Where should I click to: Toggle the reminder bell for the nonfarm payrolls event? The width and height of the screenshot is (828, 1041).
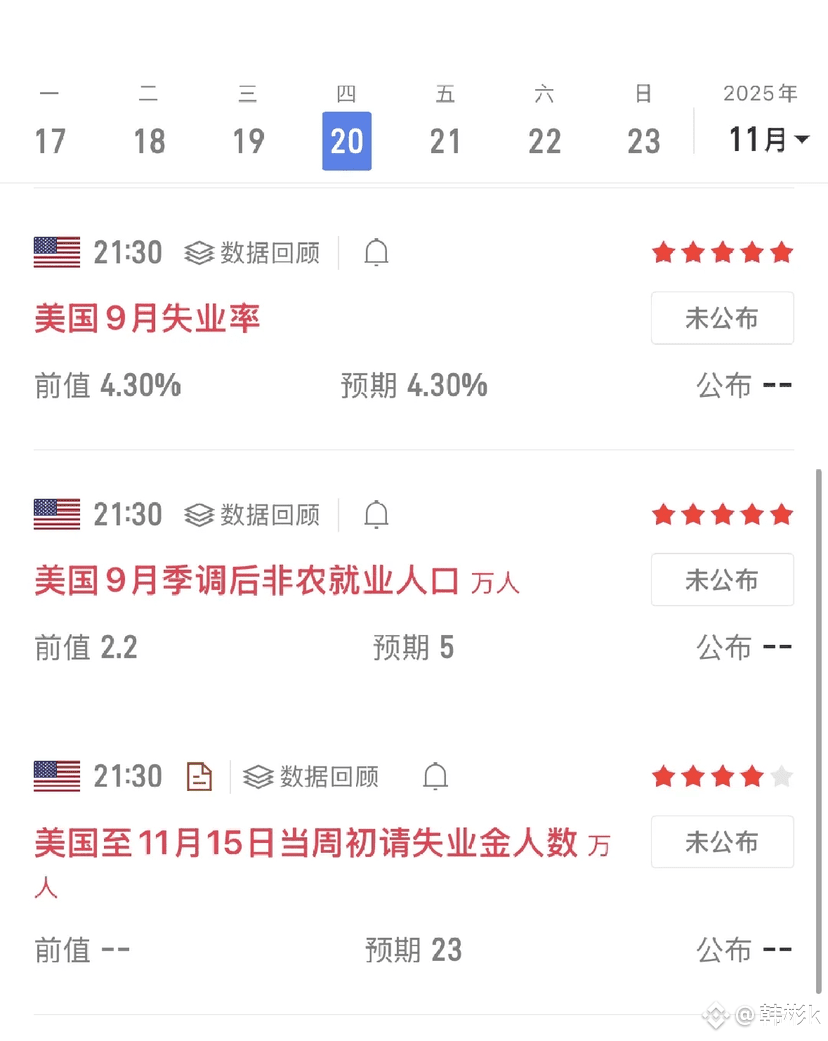coord(375,514)
